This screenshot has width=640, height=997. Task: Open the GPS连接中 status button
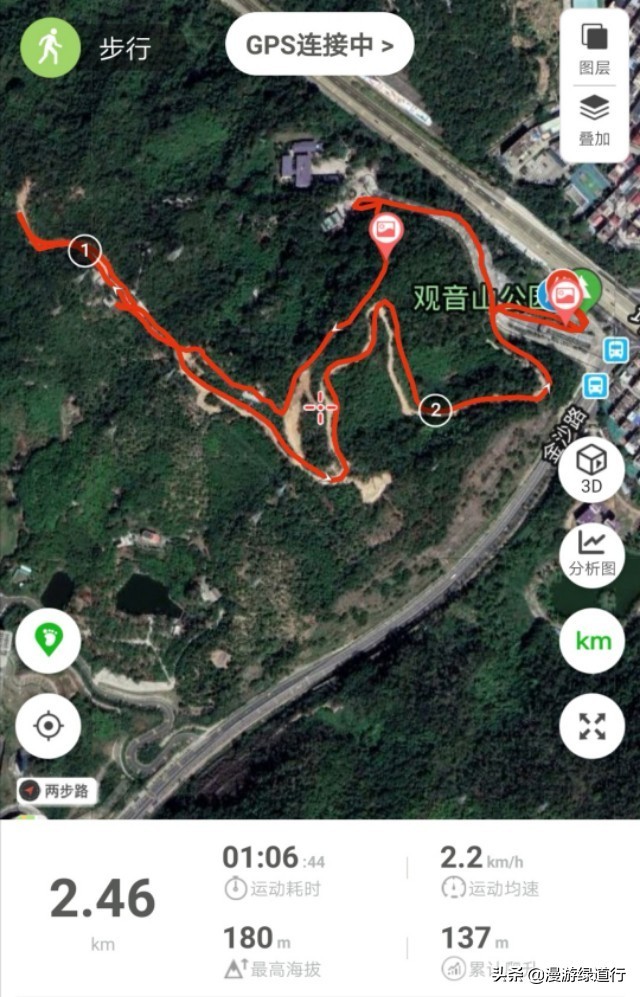point(319,46)
